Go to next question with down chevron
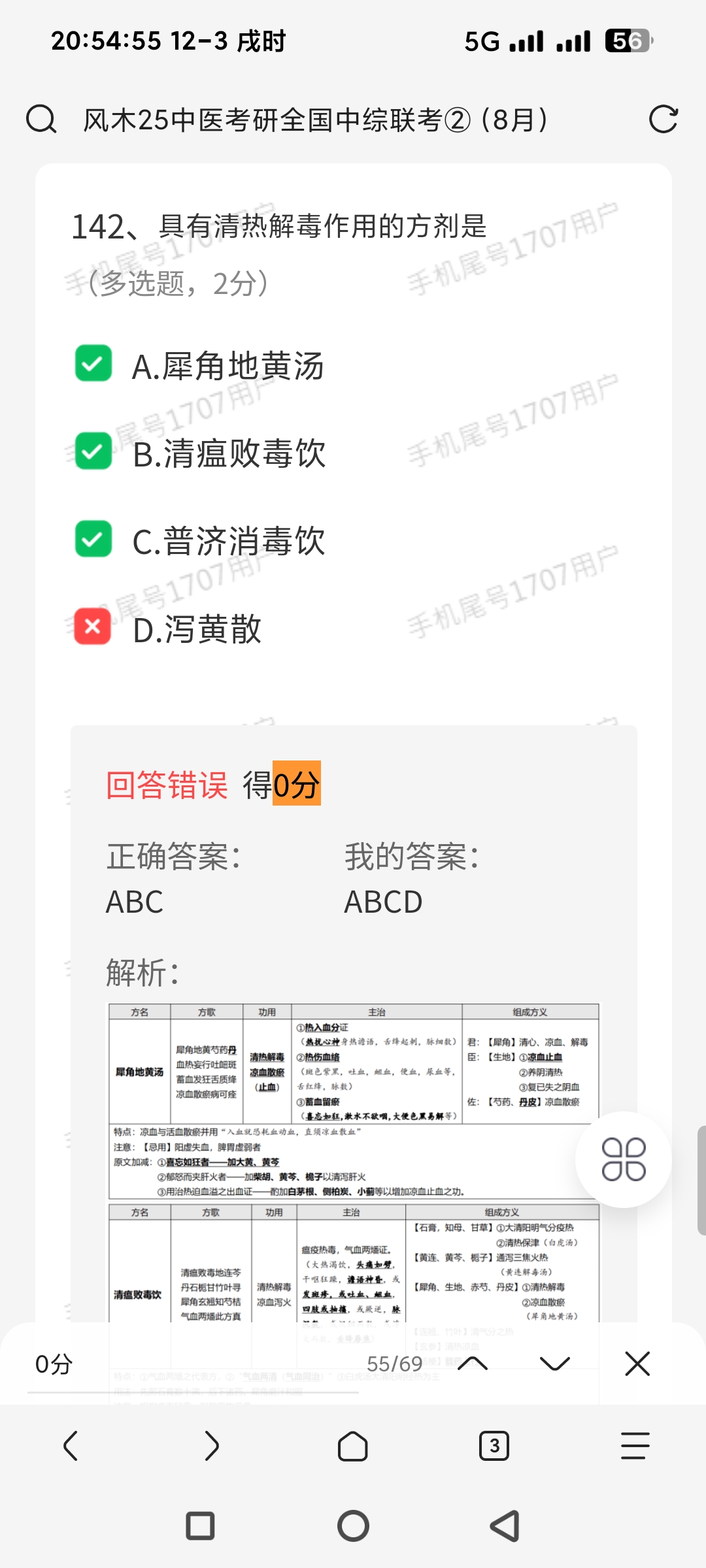The image size is (706, 1568). [555, 1364]
